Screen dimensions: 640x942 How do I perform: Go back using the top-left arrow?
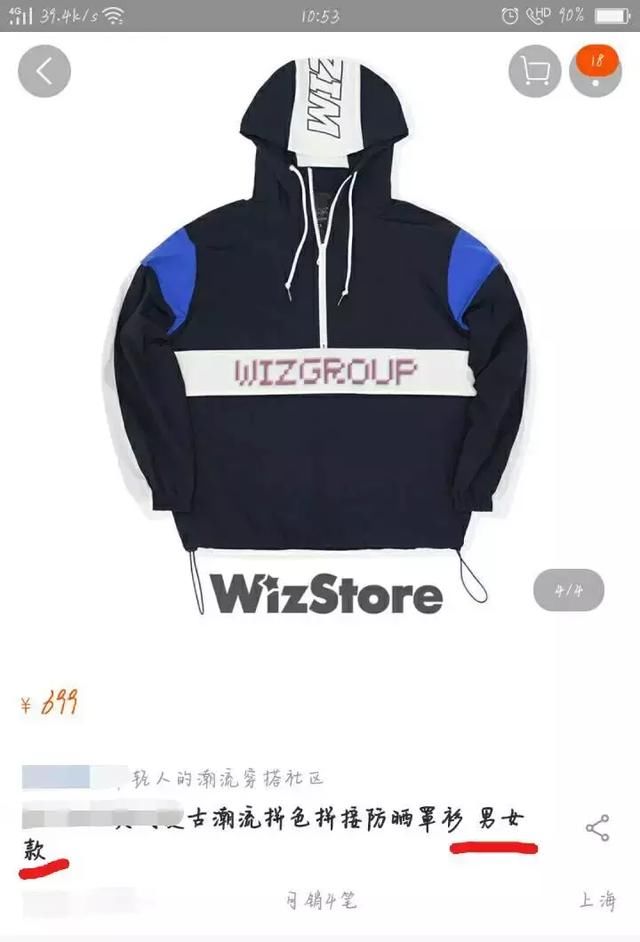click(x=44, y=72)
